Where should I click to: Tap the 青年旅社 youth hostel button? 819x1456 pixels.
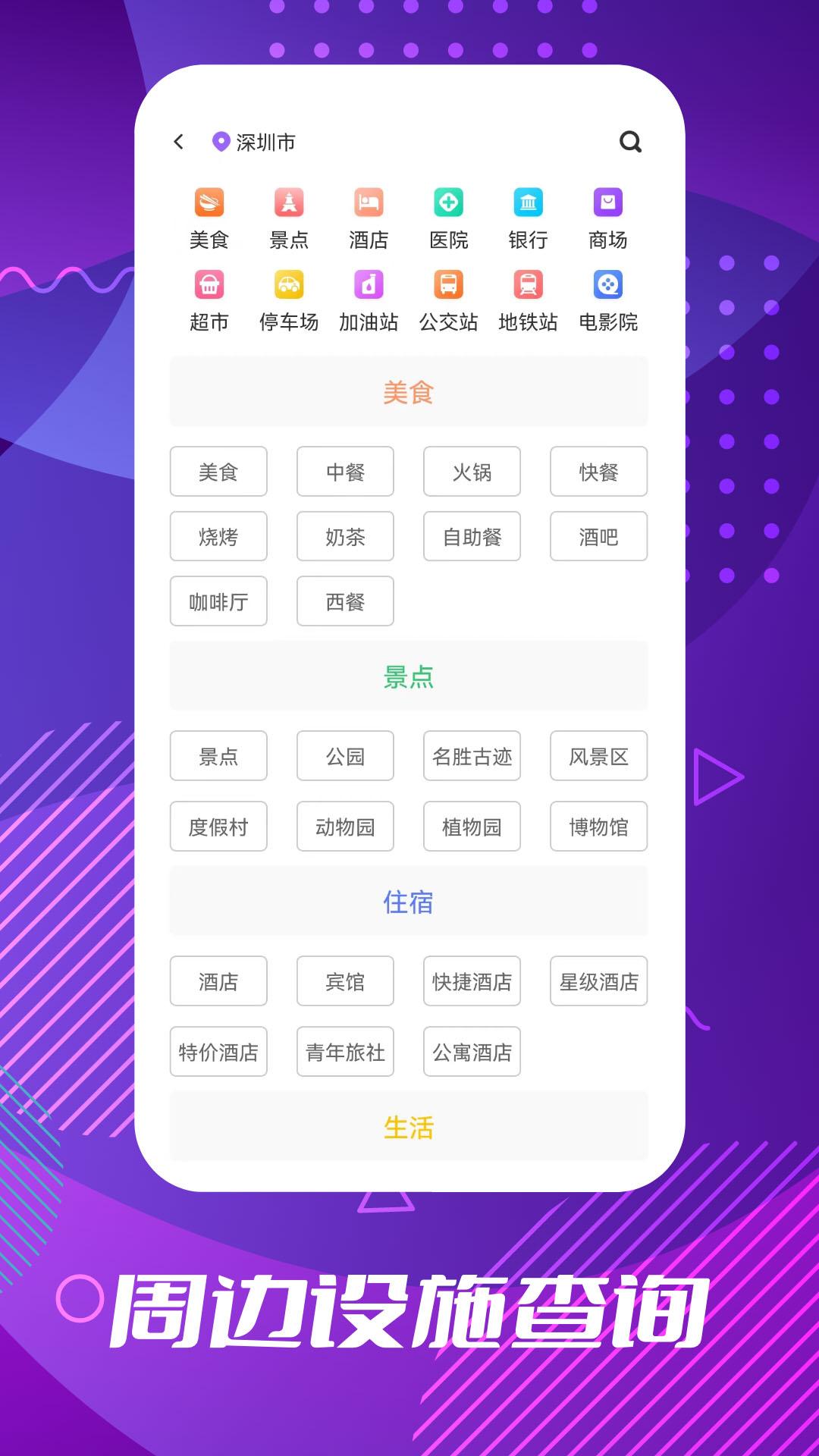pyautogui.click(x=345, y=1052)
